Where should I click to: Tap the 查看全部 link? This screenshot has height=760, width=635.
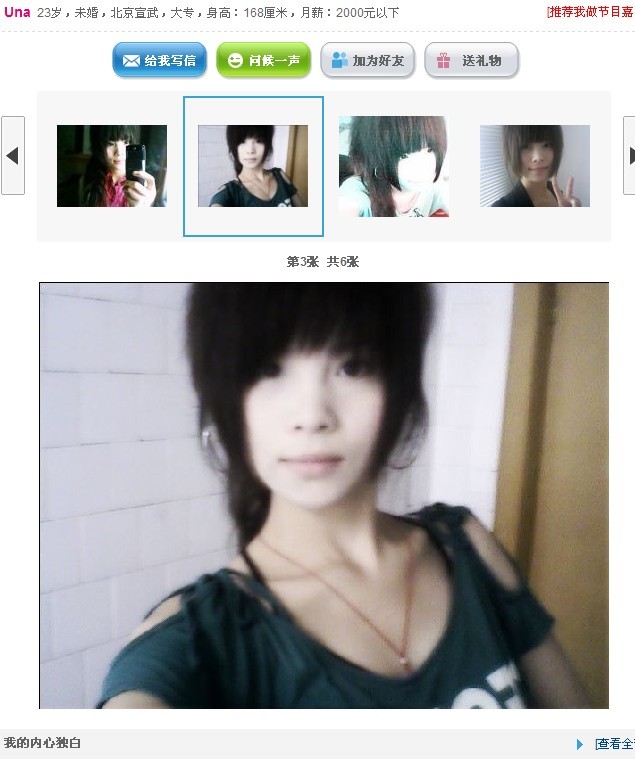coord(613,744)
